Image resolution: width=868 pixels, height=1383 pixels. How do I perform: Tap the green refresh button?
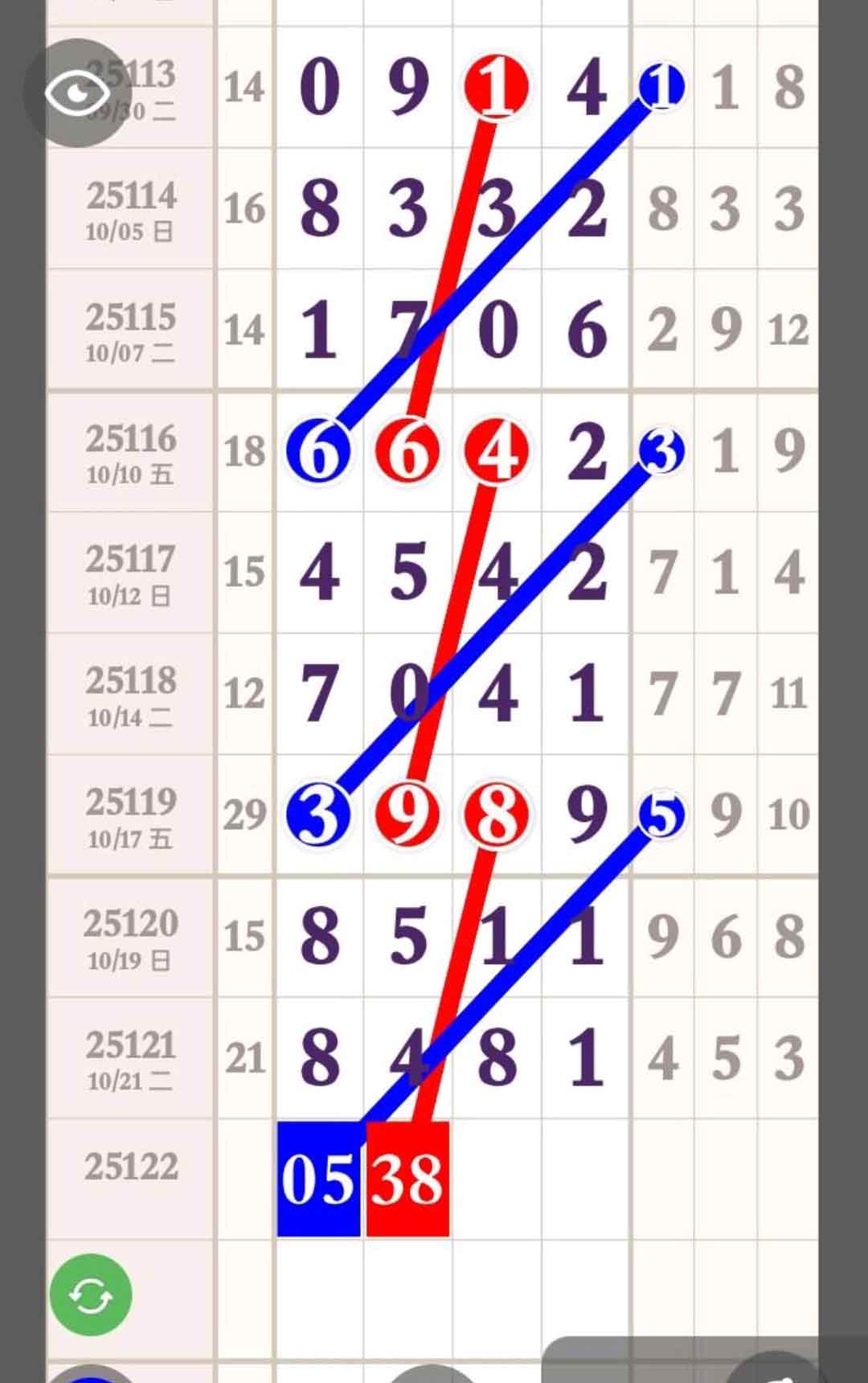[x=91, y=1295]
